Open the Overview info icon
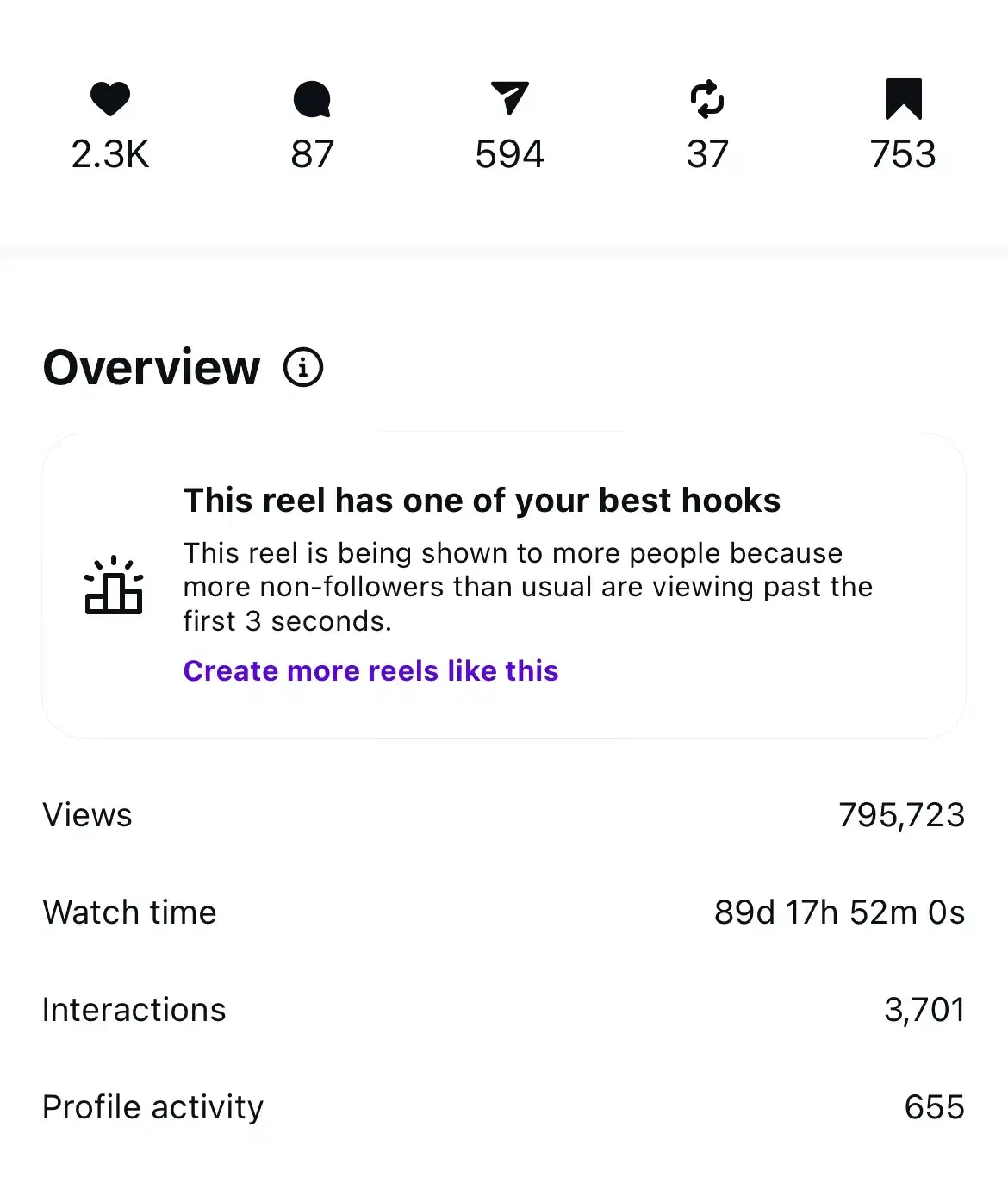This screenshot has width=1008, height=1177. [303, 368]
